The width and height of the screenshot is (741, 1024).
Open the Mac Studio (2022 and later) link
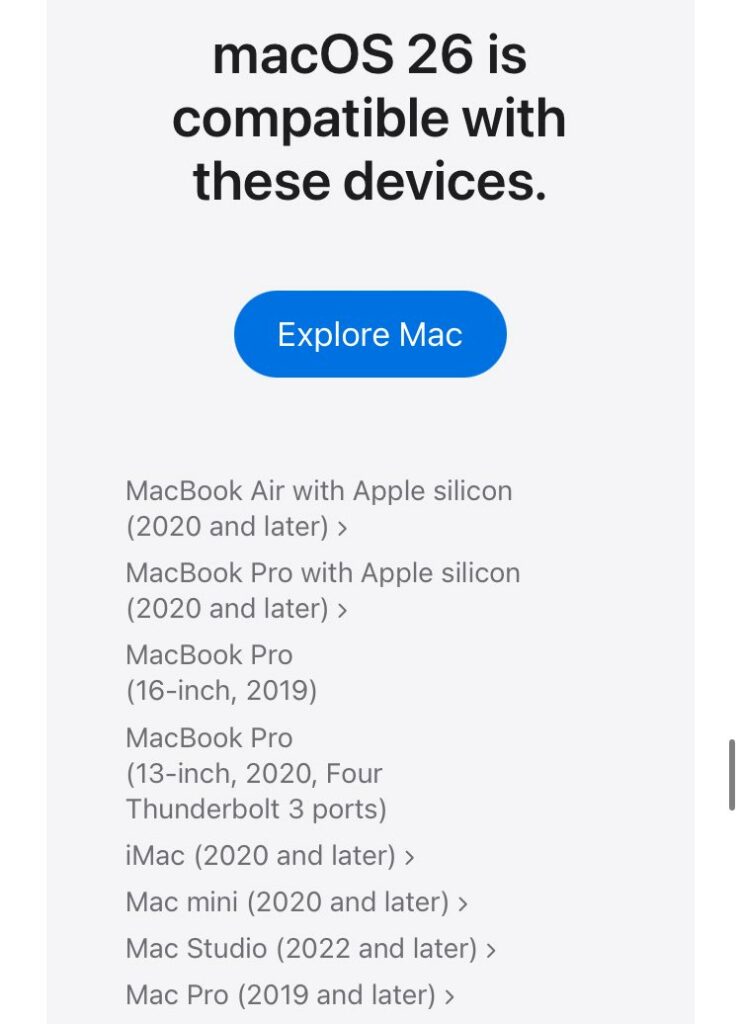click(310, 948)
